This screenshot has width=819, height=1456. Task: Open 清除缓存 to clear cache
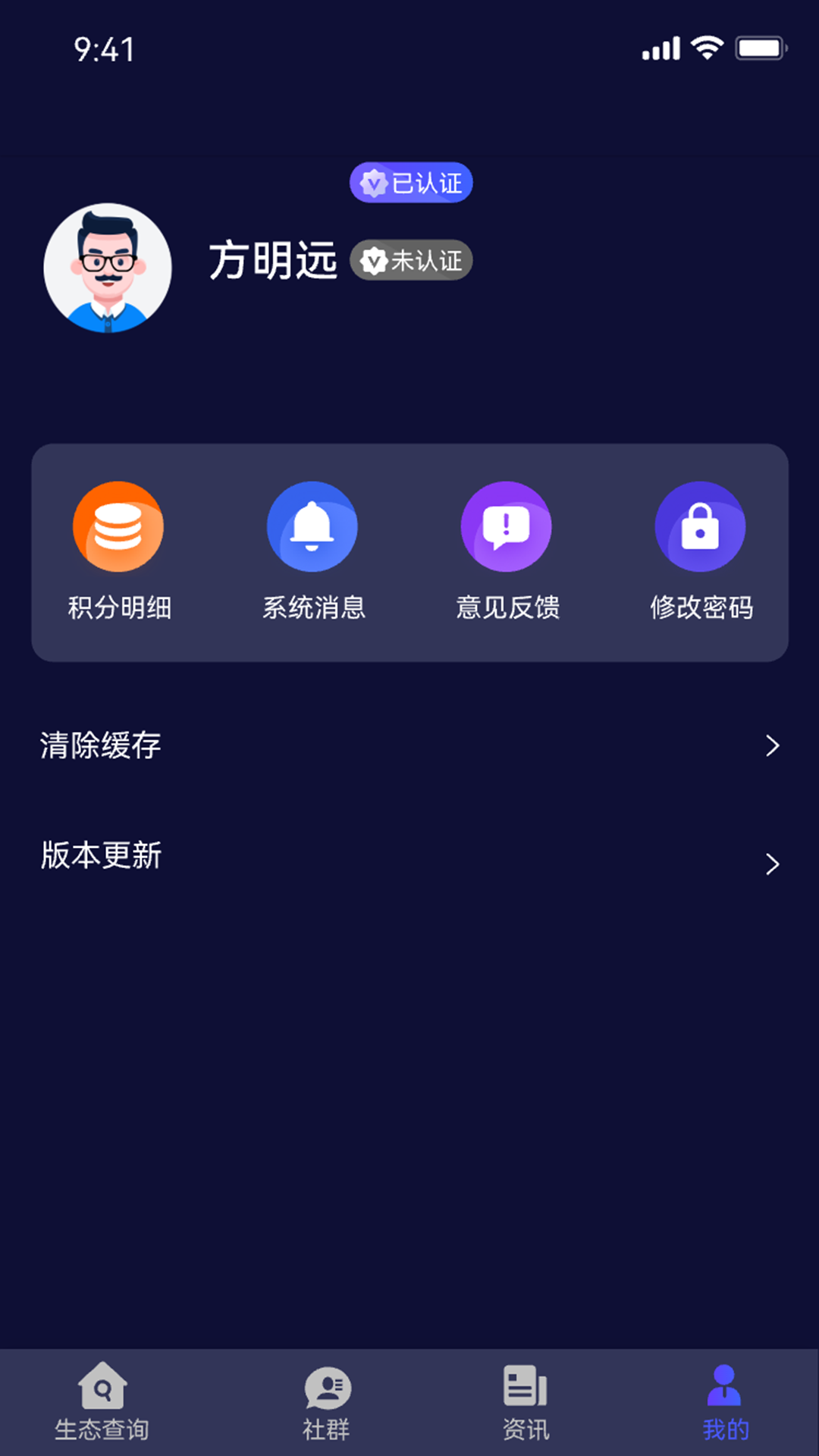pos(101,745)
